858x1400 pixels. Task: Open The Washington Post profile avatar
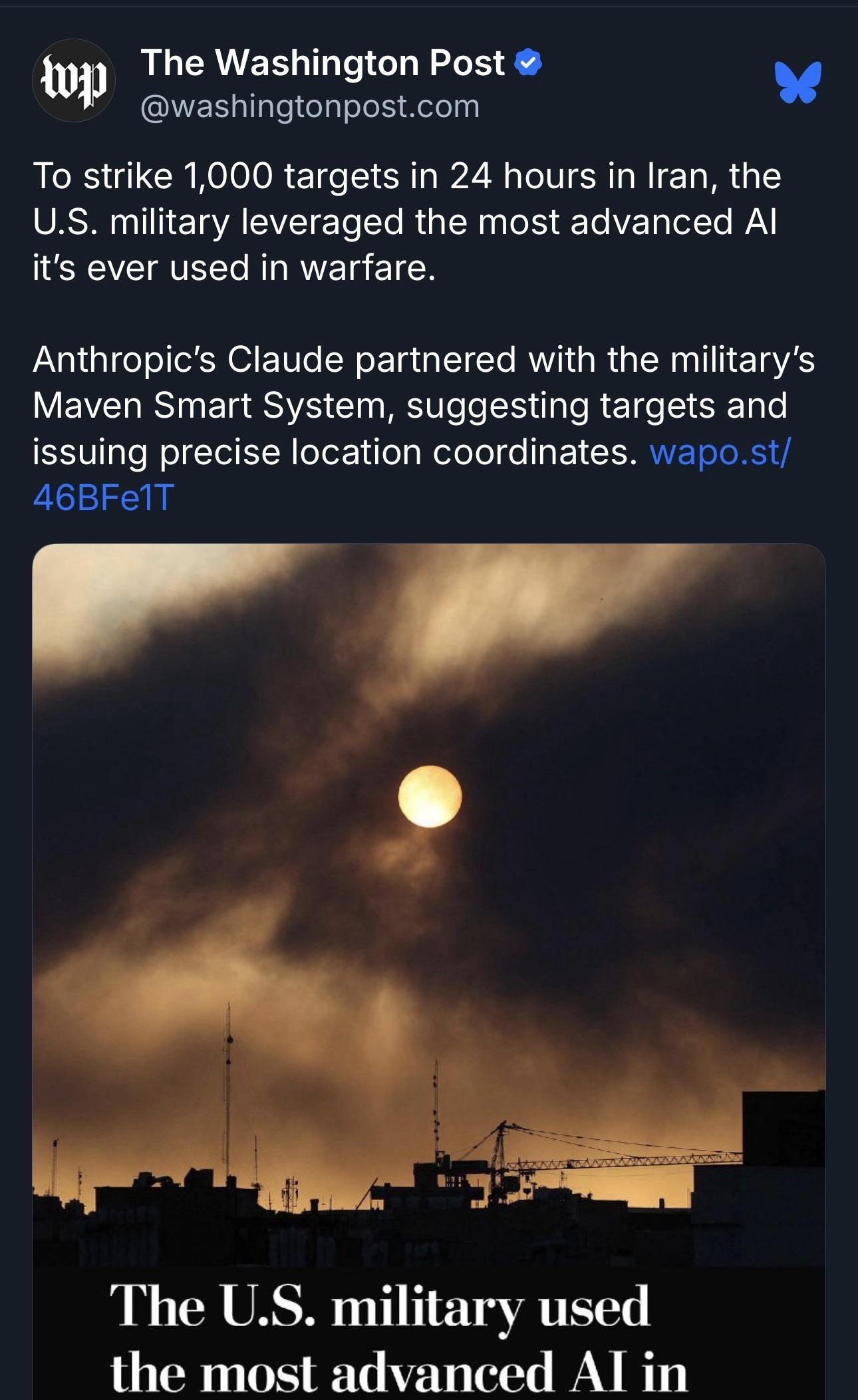coord(74,82)
